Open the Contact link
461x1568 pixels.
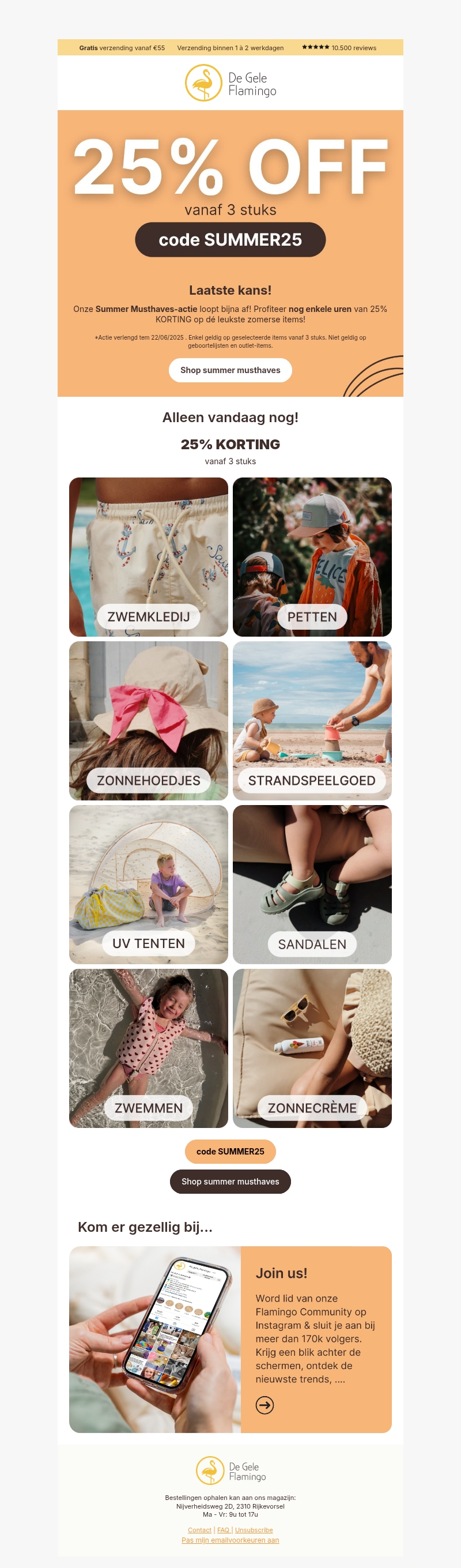(199, 1530)
